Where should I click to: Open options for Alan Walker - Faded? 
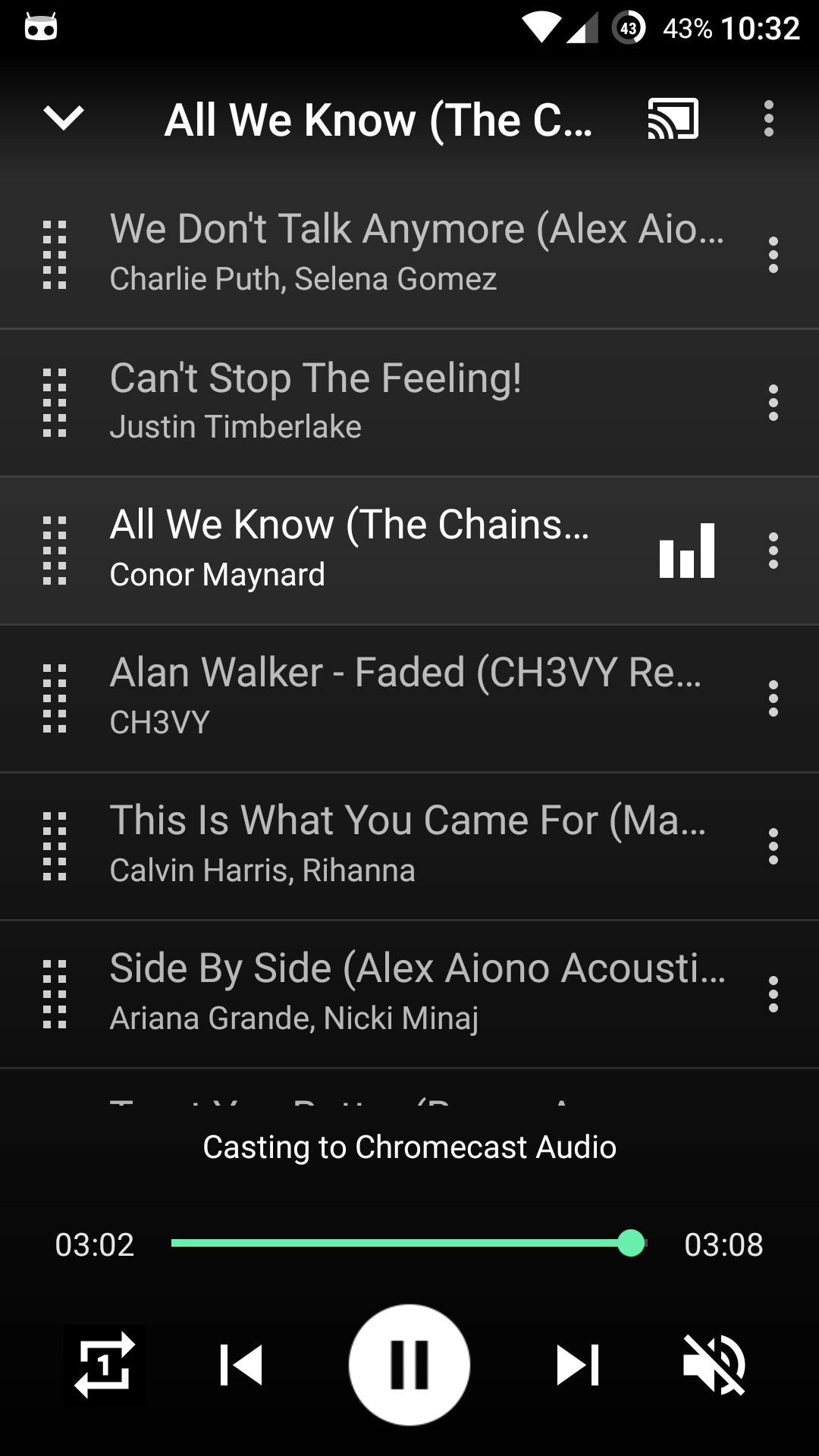773,698
